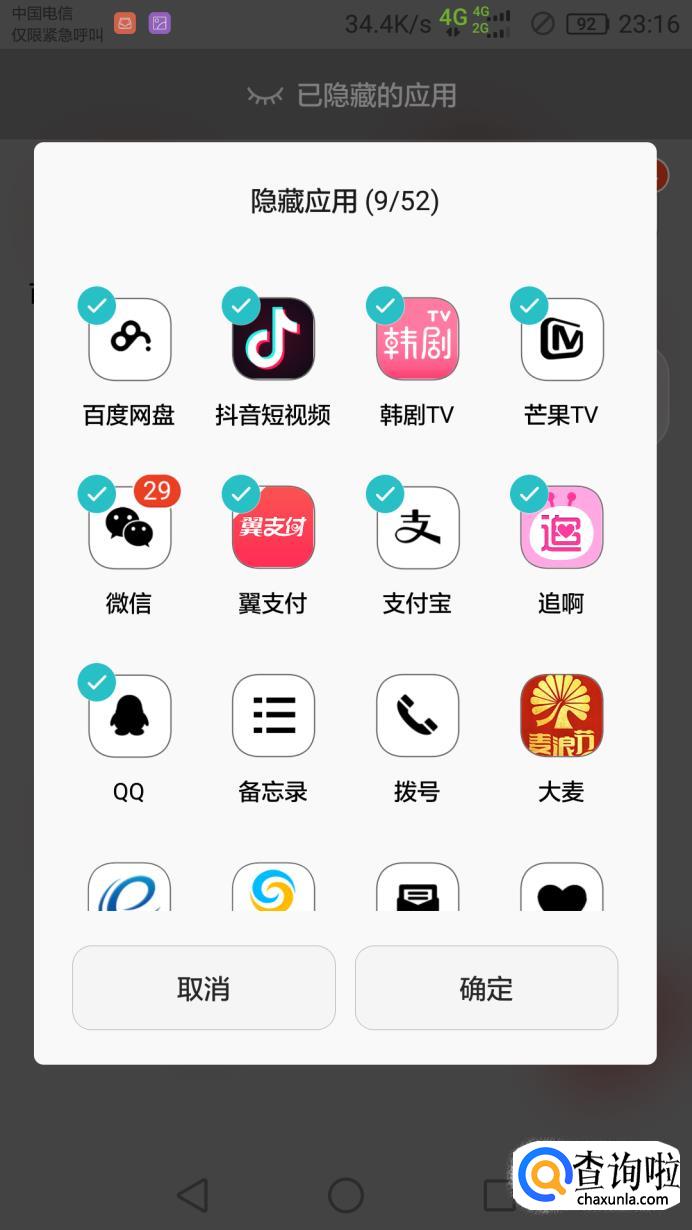Uncheck QQ app

point(129,716)
